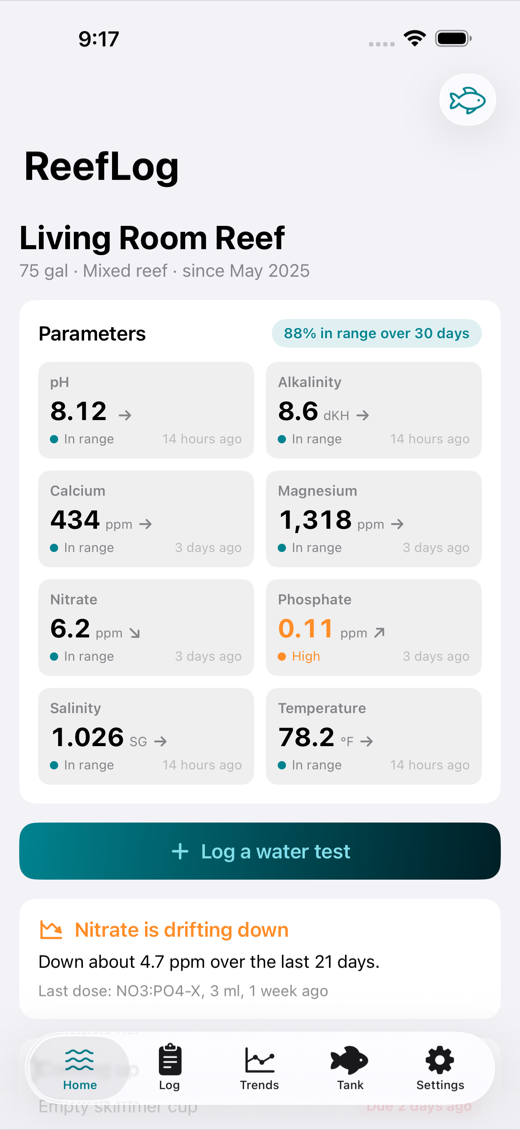Open the Tank tab
This screenshot has width=520, height=1130.
coord(350,1069)
